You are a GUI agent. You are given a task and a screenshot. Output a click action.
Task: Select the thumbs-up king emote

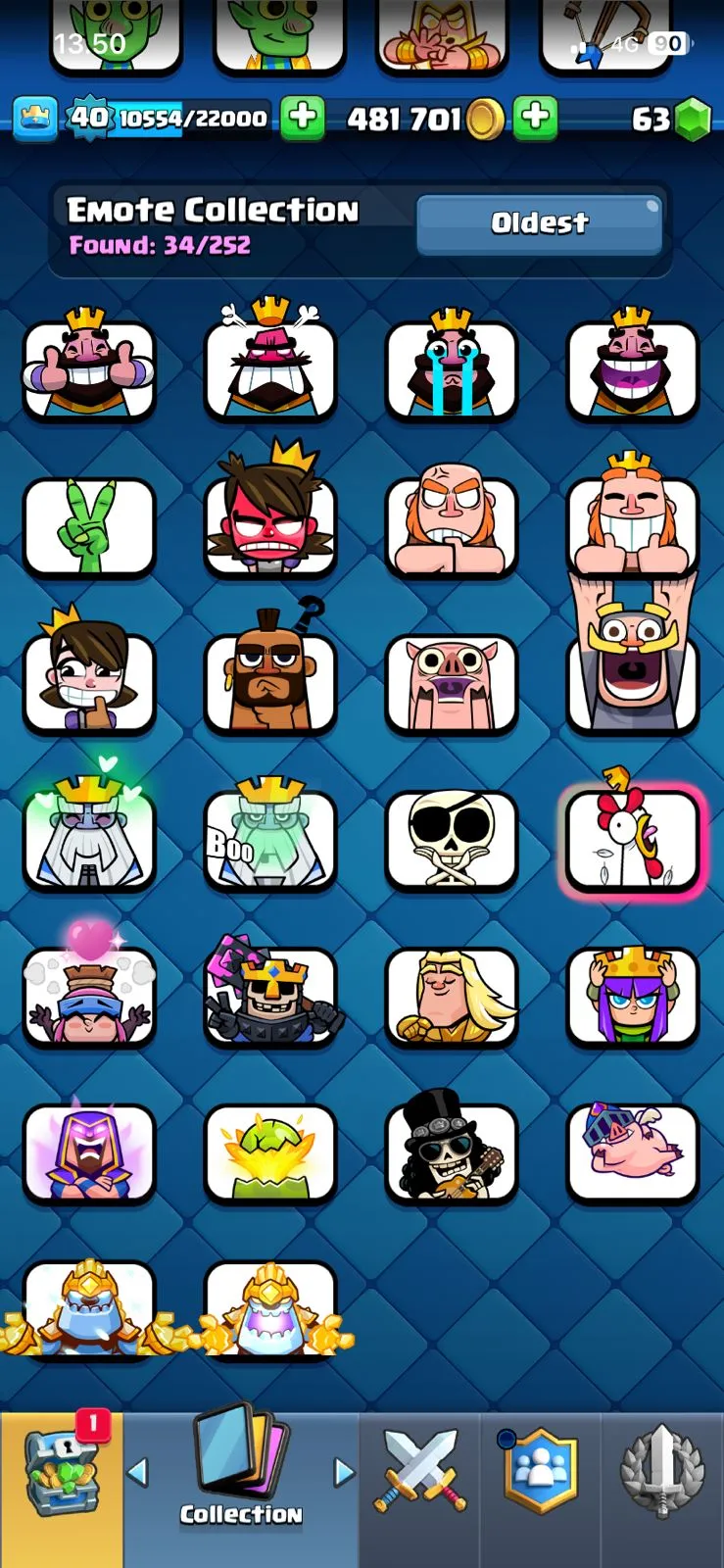tap(89, 367)
